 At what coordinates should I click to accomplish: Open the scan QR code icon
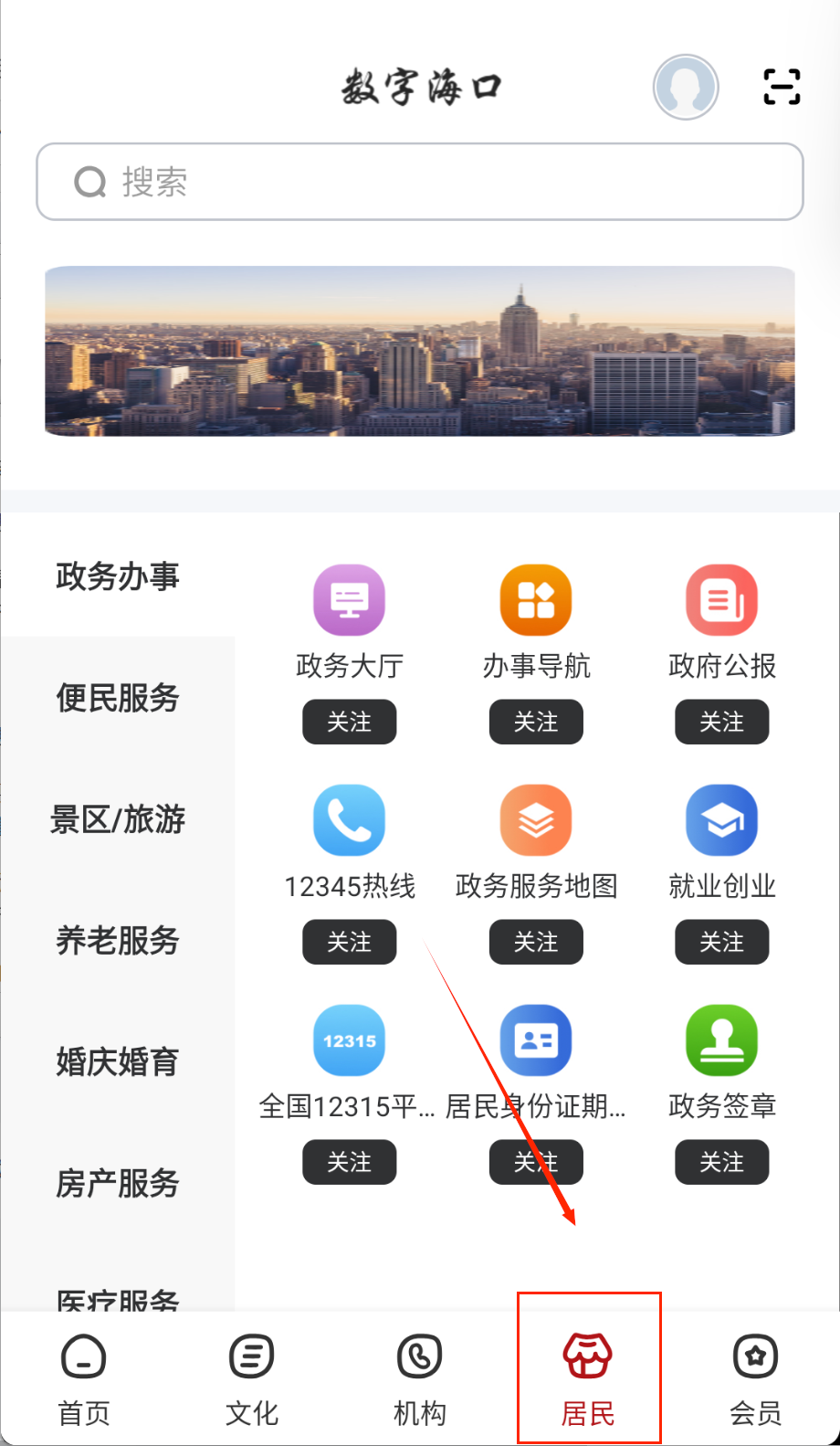coord(782,88)
